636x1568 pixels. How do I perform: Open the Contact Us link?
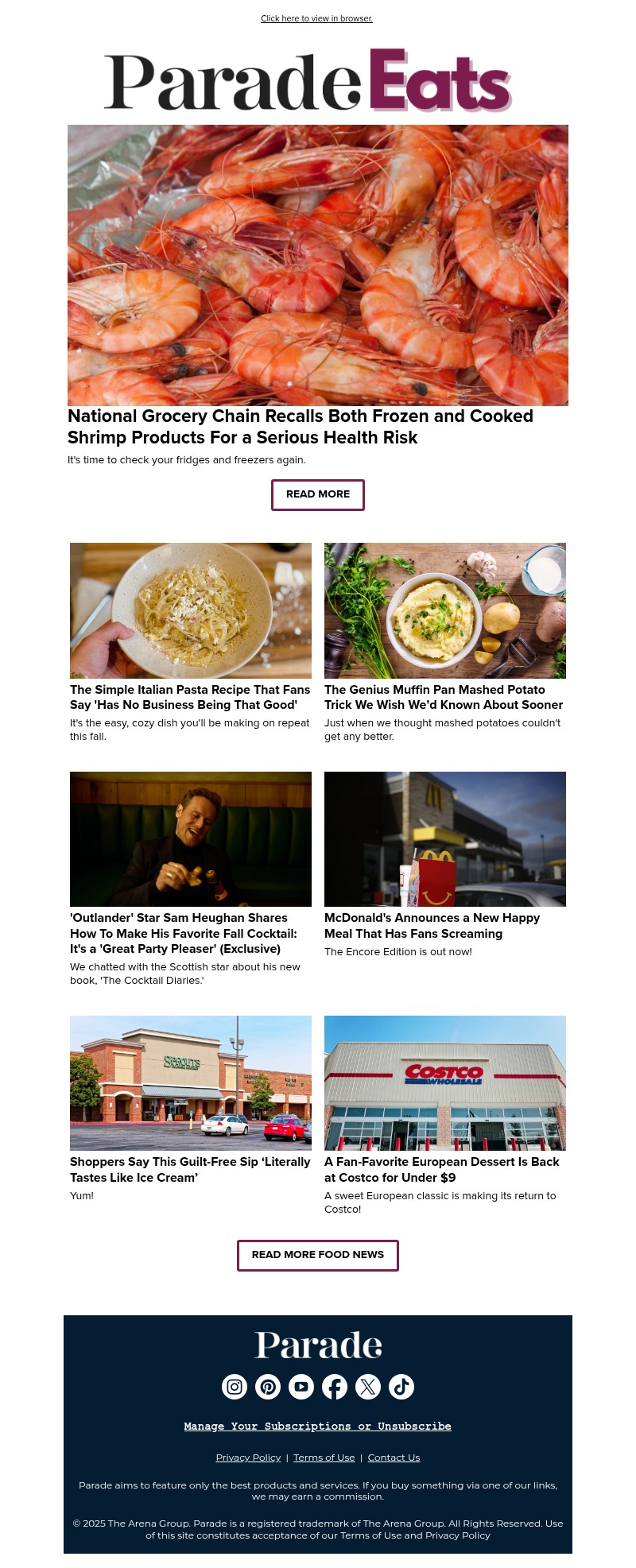393,1457
